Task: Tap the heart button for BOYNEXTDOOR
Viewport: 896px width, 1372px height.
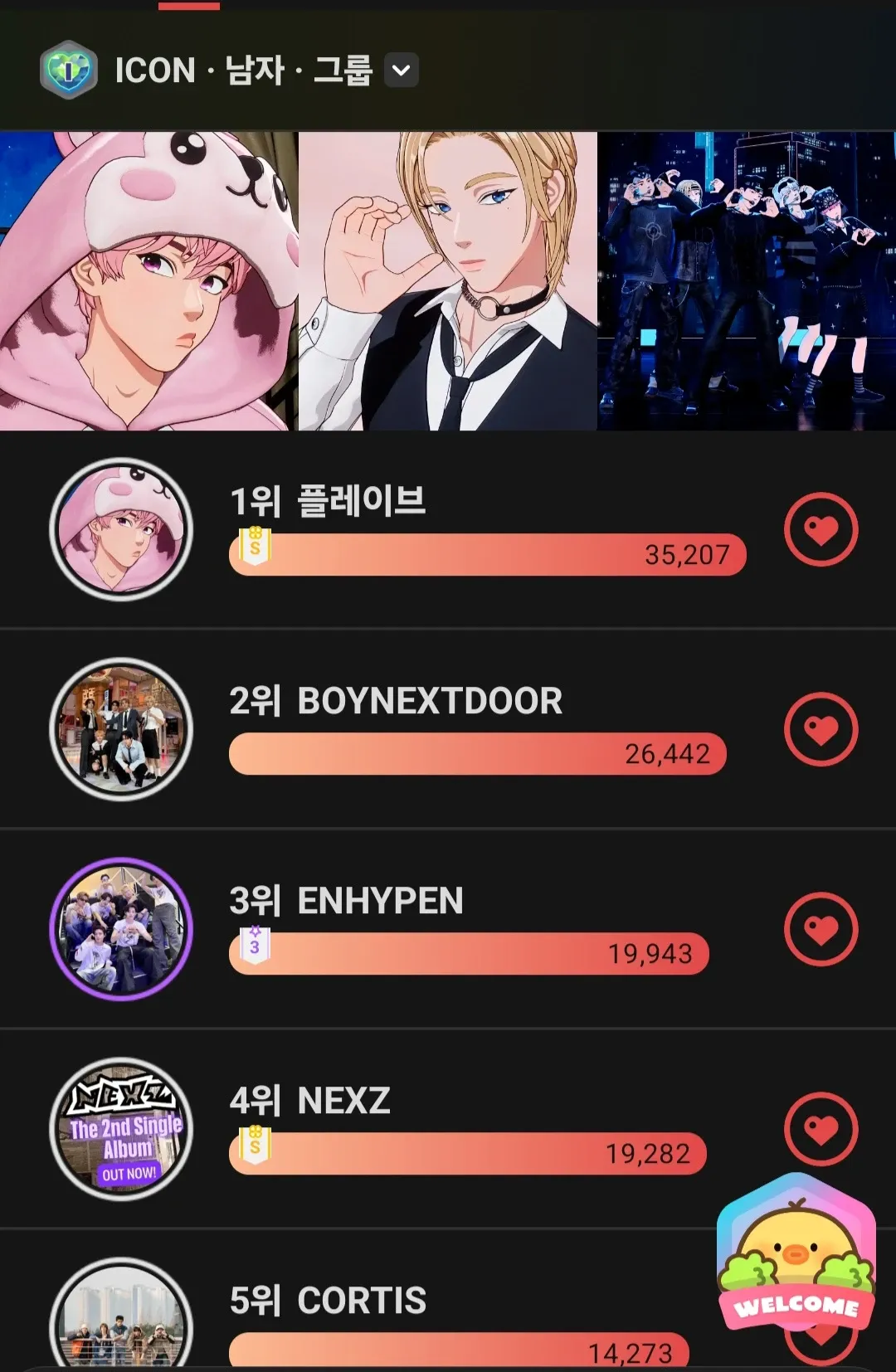Action: coord(821,729)
